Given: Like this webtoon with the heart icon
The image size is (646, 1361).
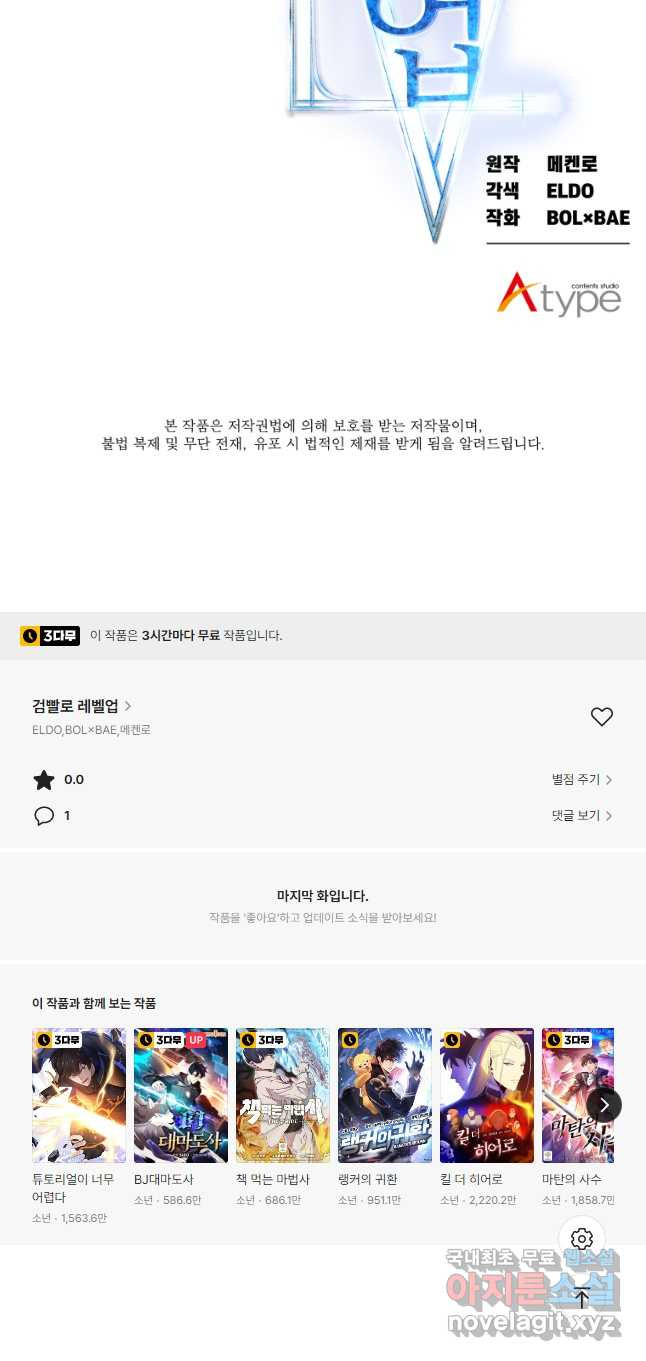Looking at the screenshot, I should [x=601, y=717].
